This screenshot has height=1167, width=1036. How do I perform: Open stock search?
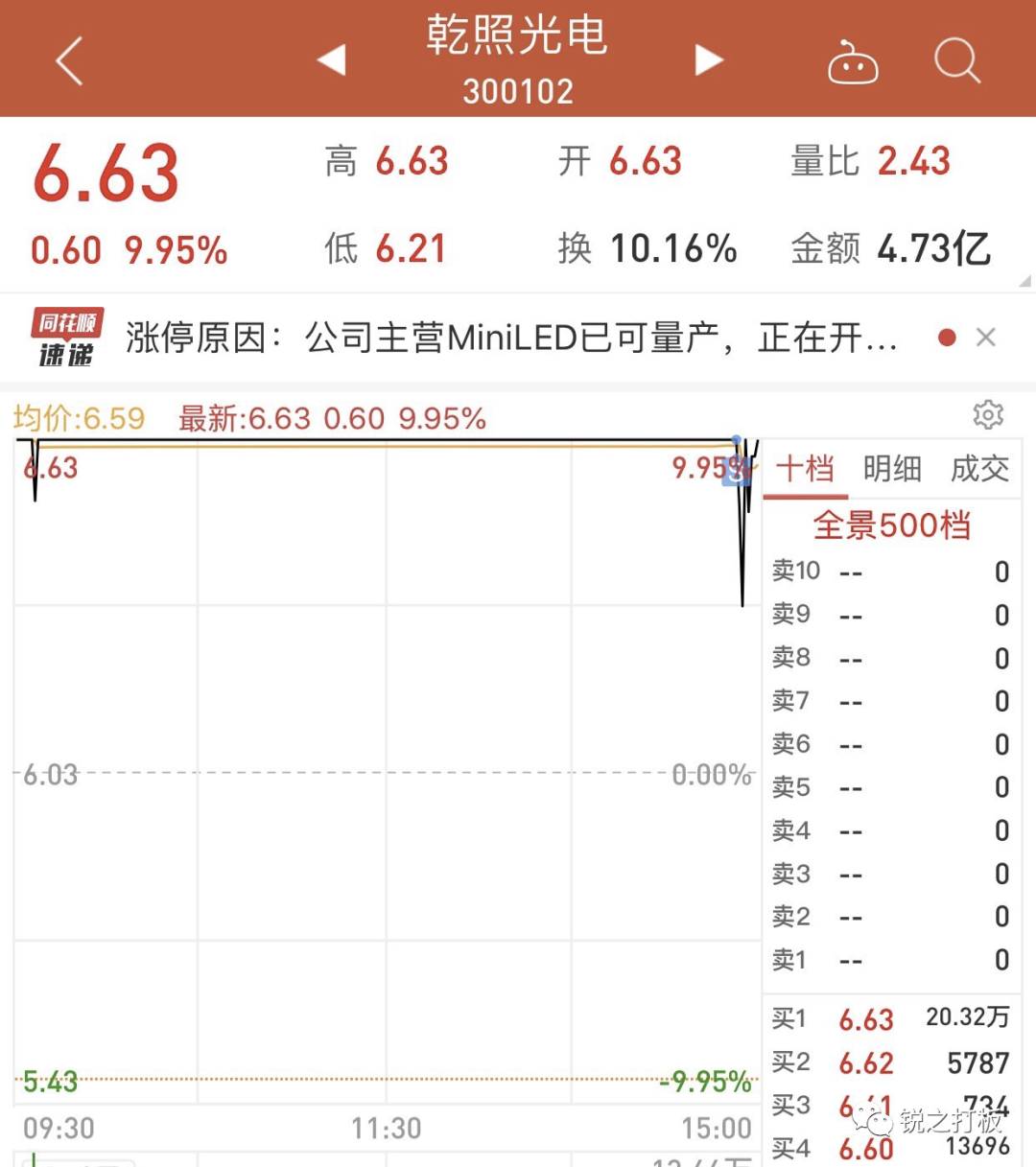[956, 61]
